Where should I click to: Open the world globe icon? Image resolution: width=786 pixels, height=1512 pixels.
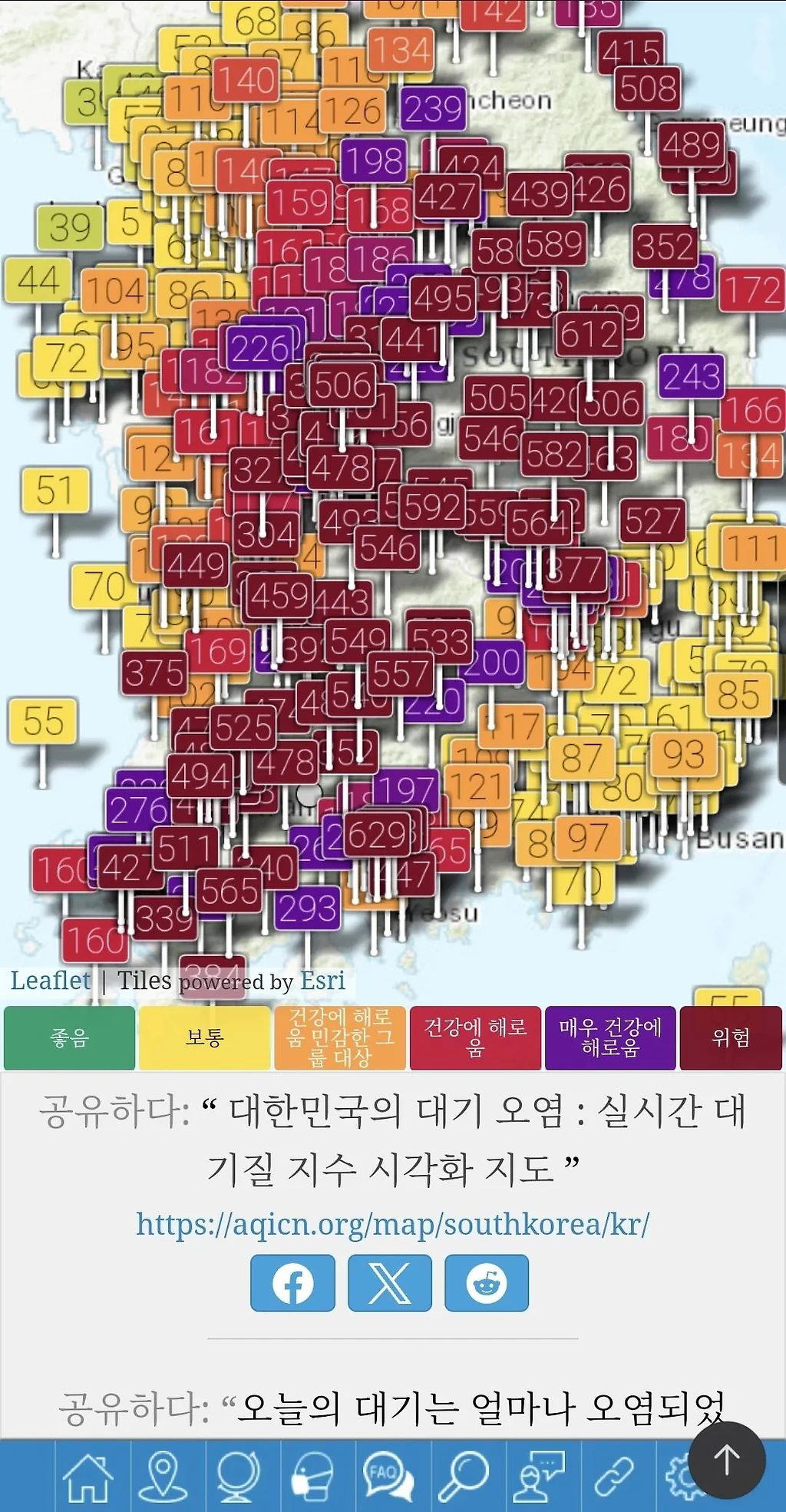click(239, 1477)
